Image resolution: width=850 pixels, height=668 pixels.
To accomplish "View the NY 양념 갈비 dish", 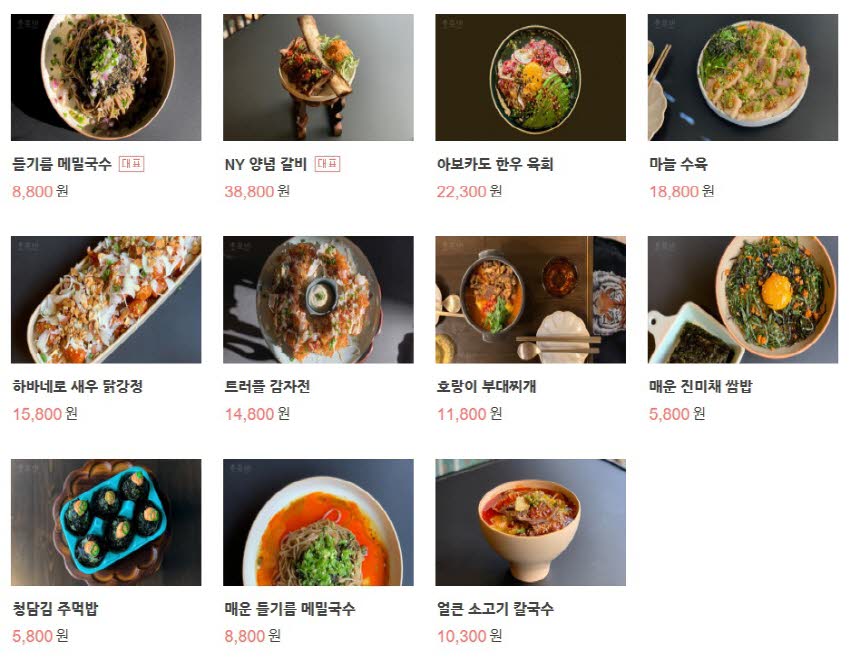I will (x=318, y=77).
